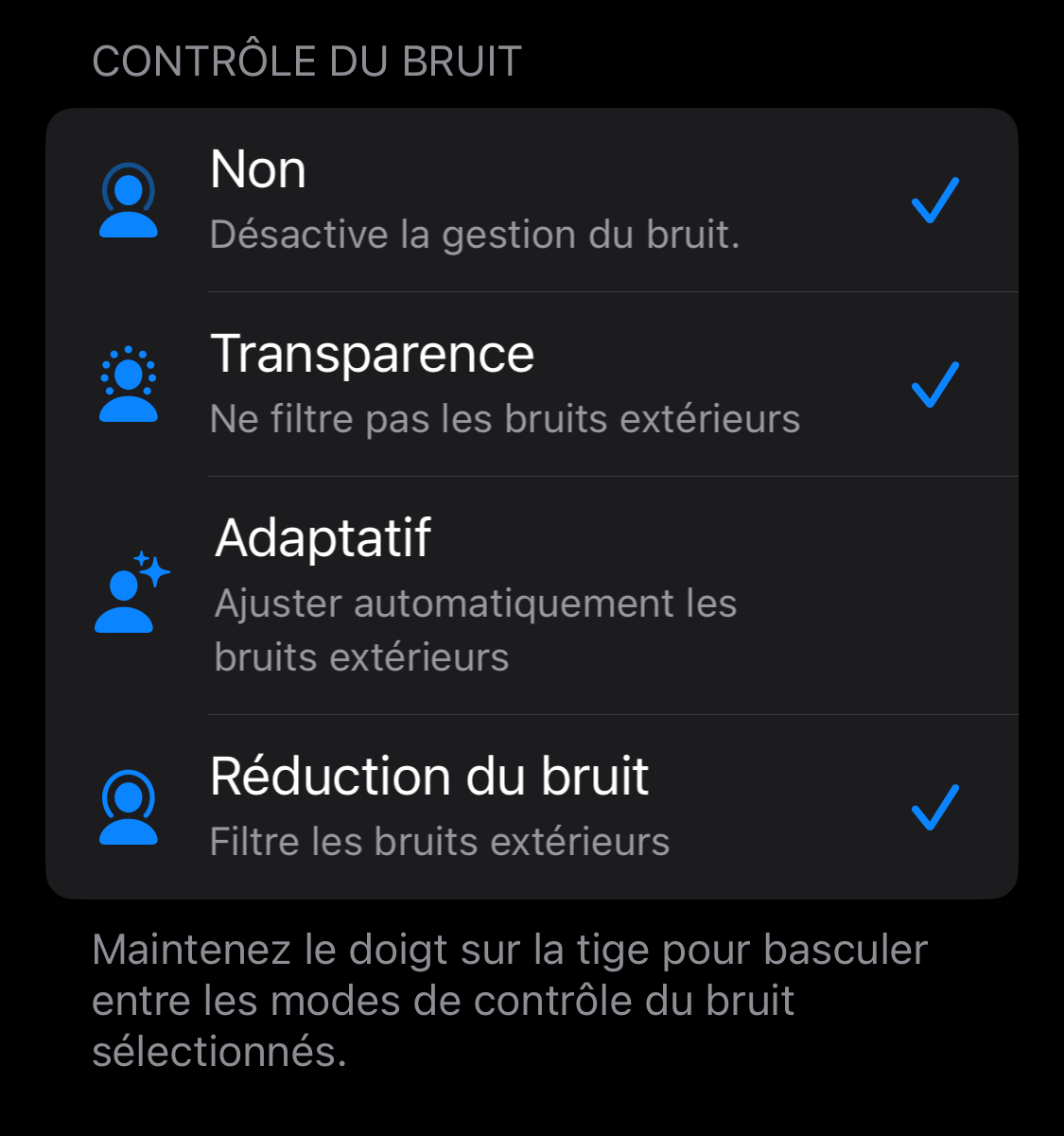Deselect the Transparence mode

(x=934, y=385)
